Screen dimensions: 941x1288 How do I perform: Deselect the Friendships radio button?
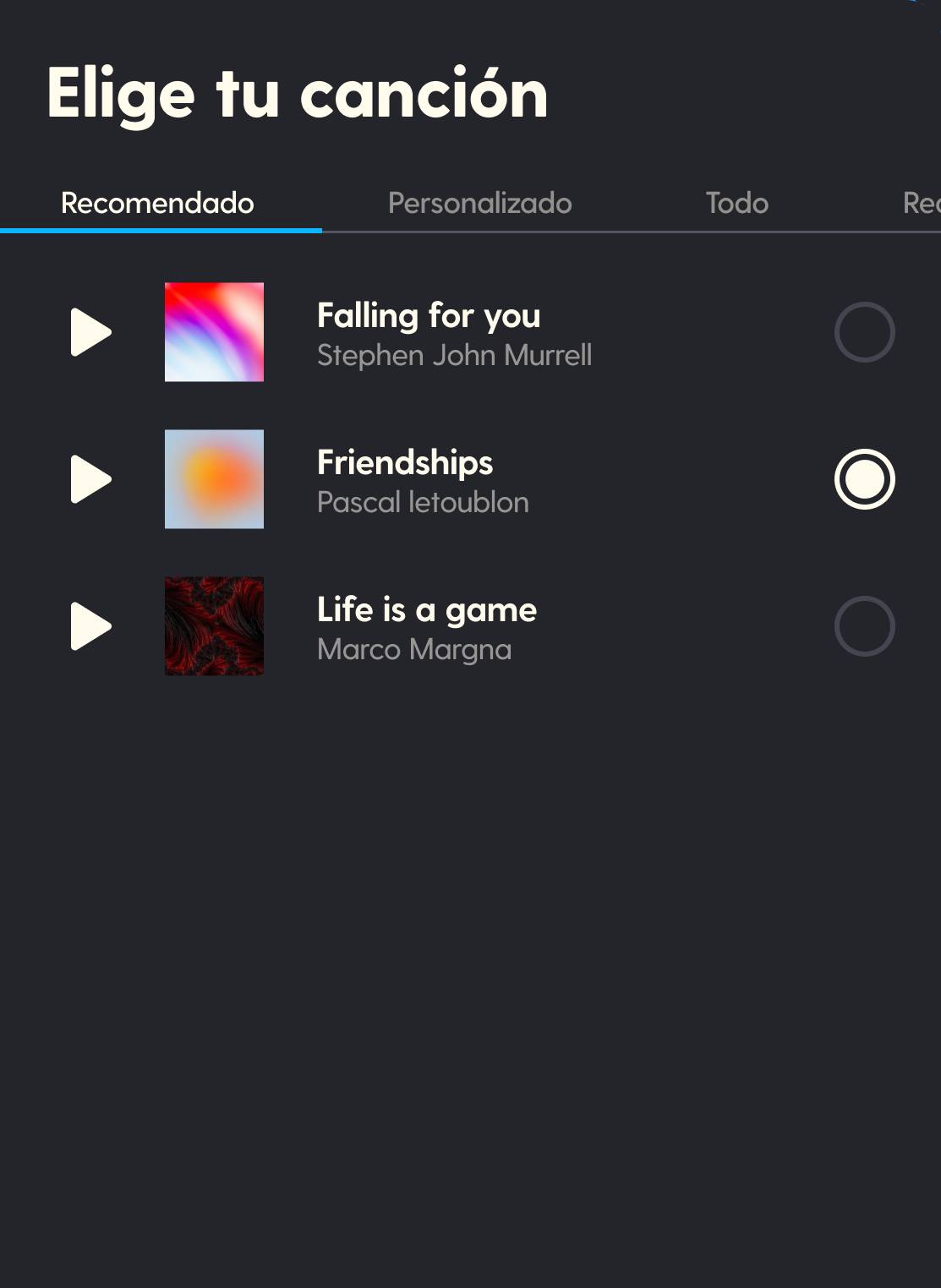click(x=865, y=478)
